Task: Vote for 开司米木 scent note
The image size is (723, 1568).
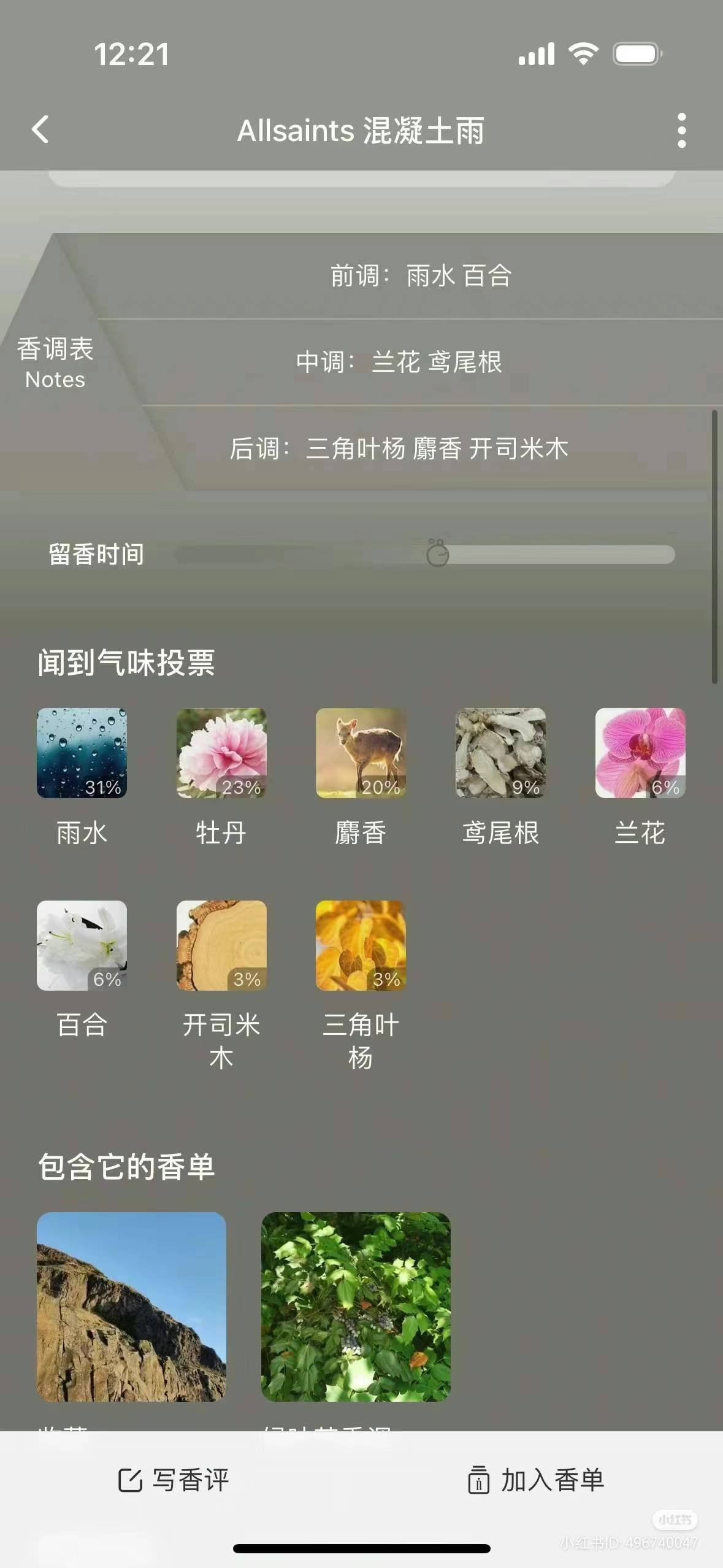Action: pyautogui.click(x=221, y=945)
